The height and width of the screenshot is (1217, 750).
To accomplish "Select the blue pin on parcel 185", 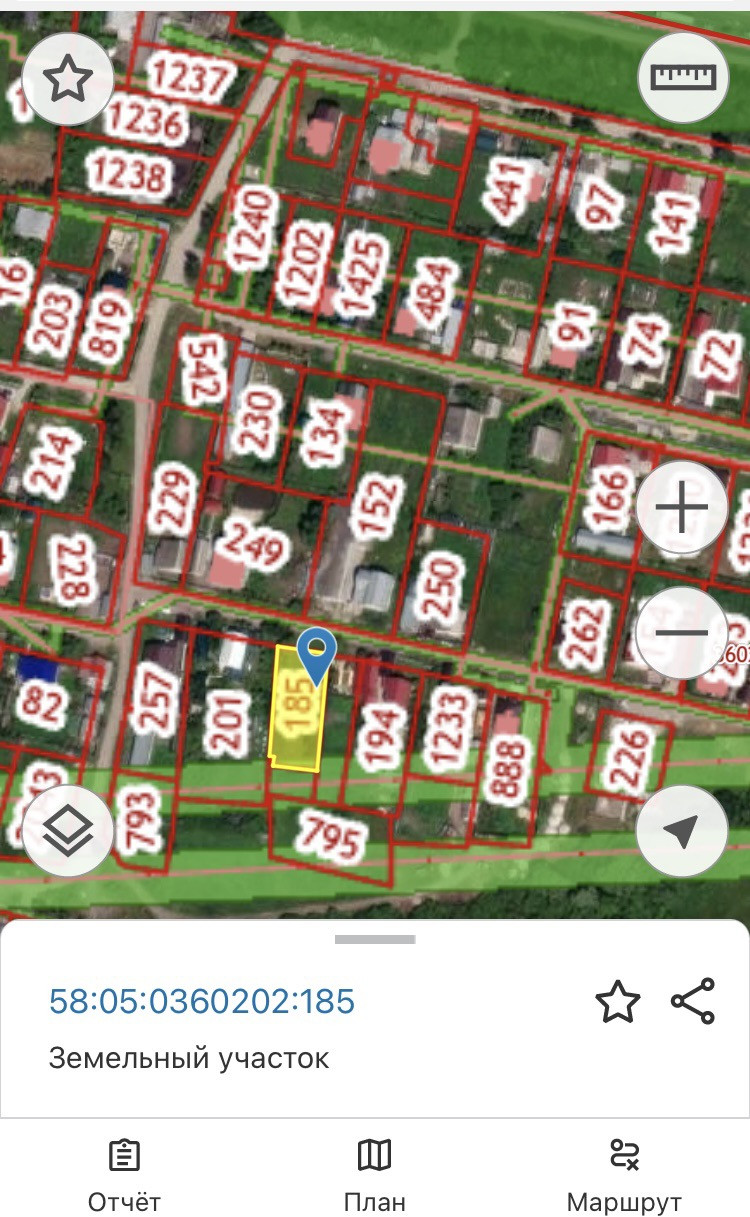I will click(x=317, y=652).
